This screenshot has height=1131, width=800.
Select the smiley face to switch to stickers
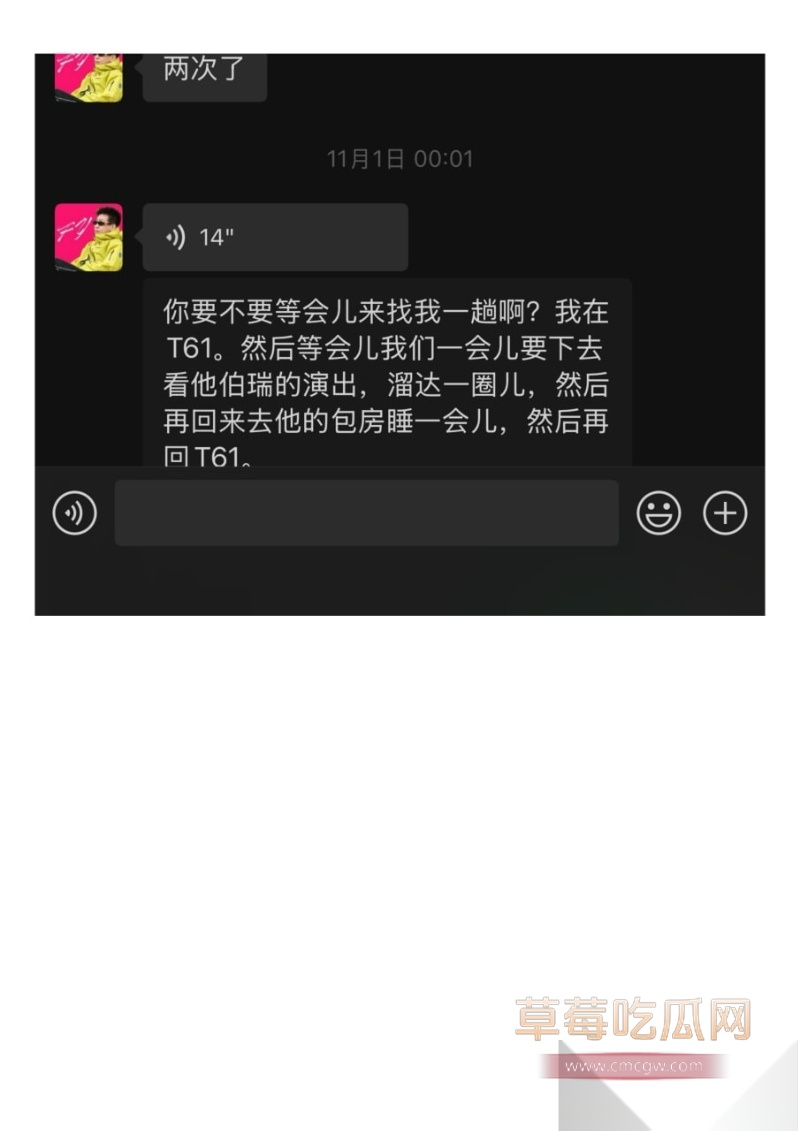tap(659, 513)
